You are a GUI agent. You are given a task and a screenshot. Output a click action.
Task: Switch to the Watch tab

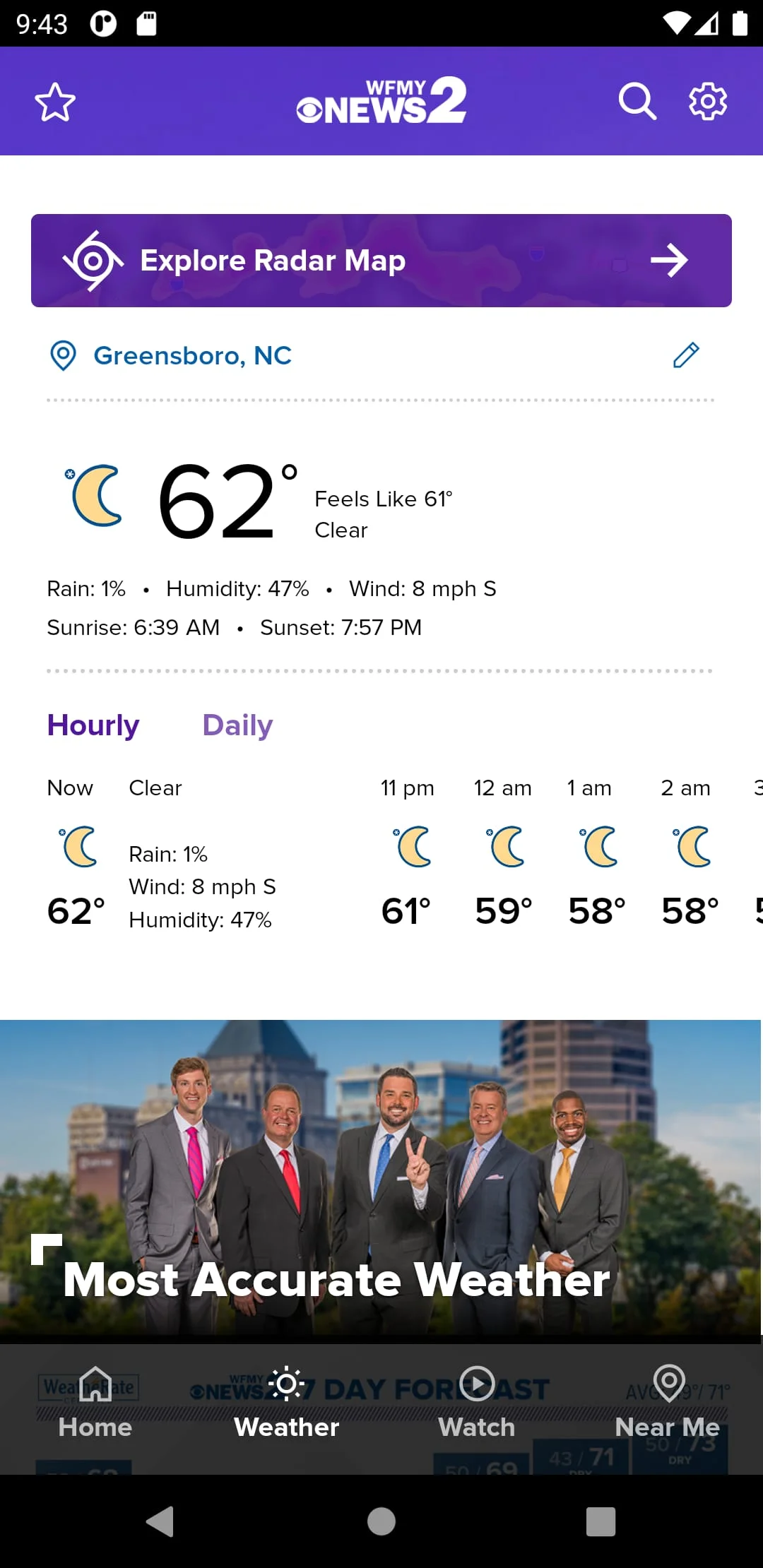pos(477,1402)
